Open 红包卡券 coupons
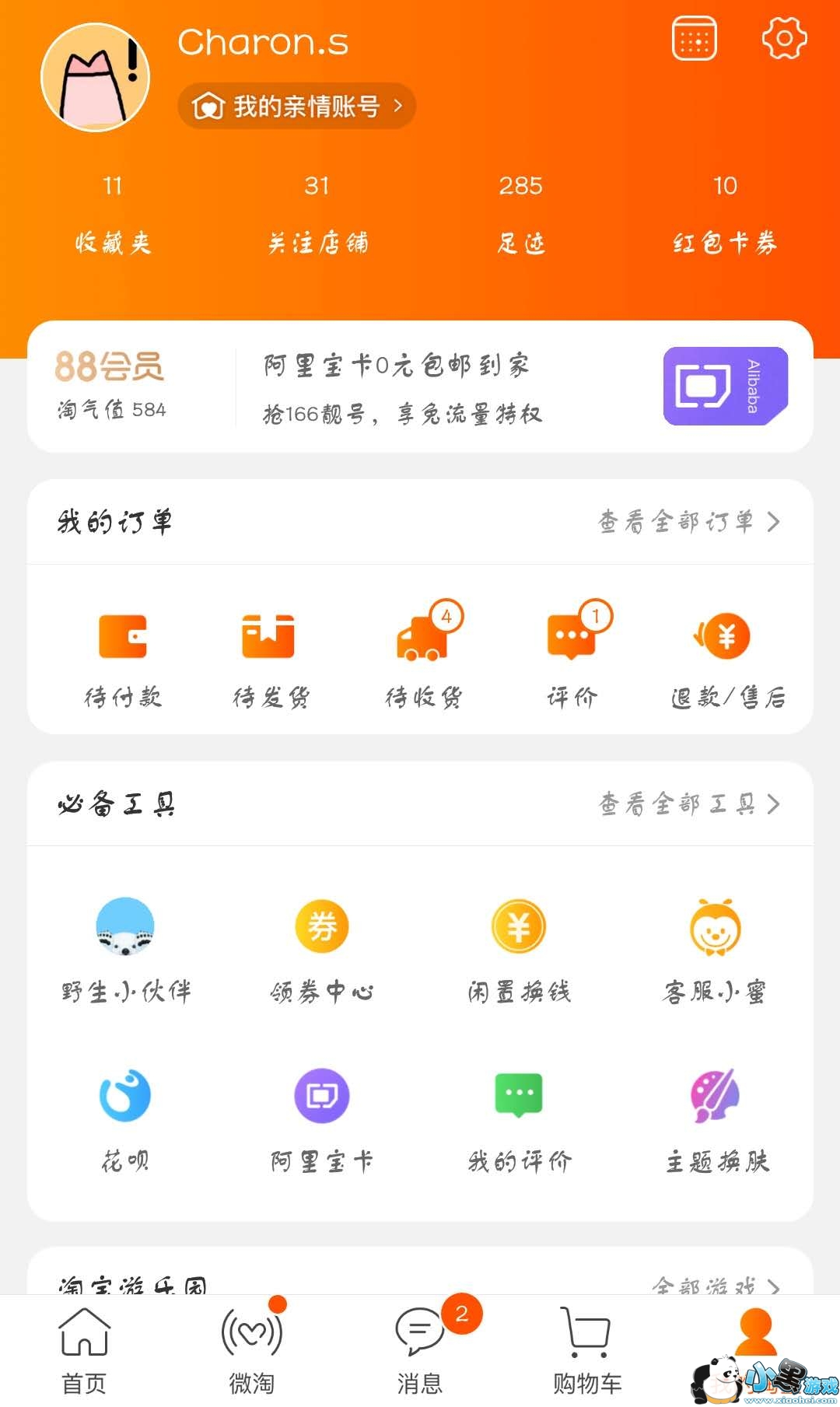Image resolution: width=840 pixels, height=1407 pixels. pos(725,213)
